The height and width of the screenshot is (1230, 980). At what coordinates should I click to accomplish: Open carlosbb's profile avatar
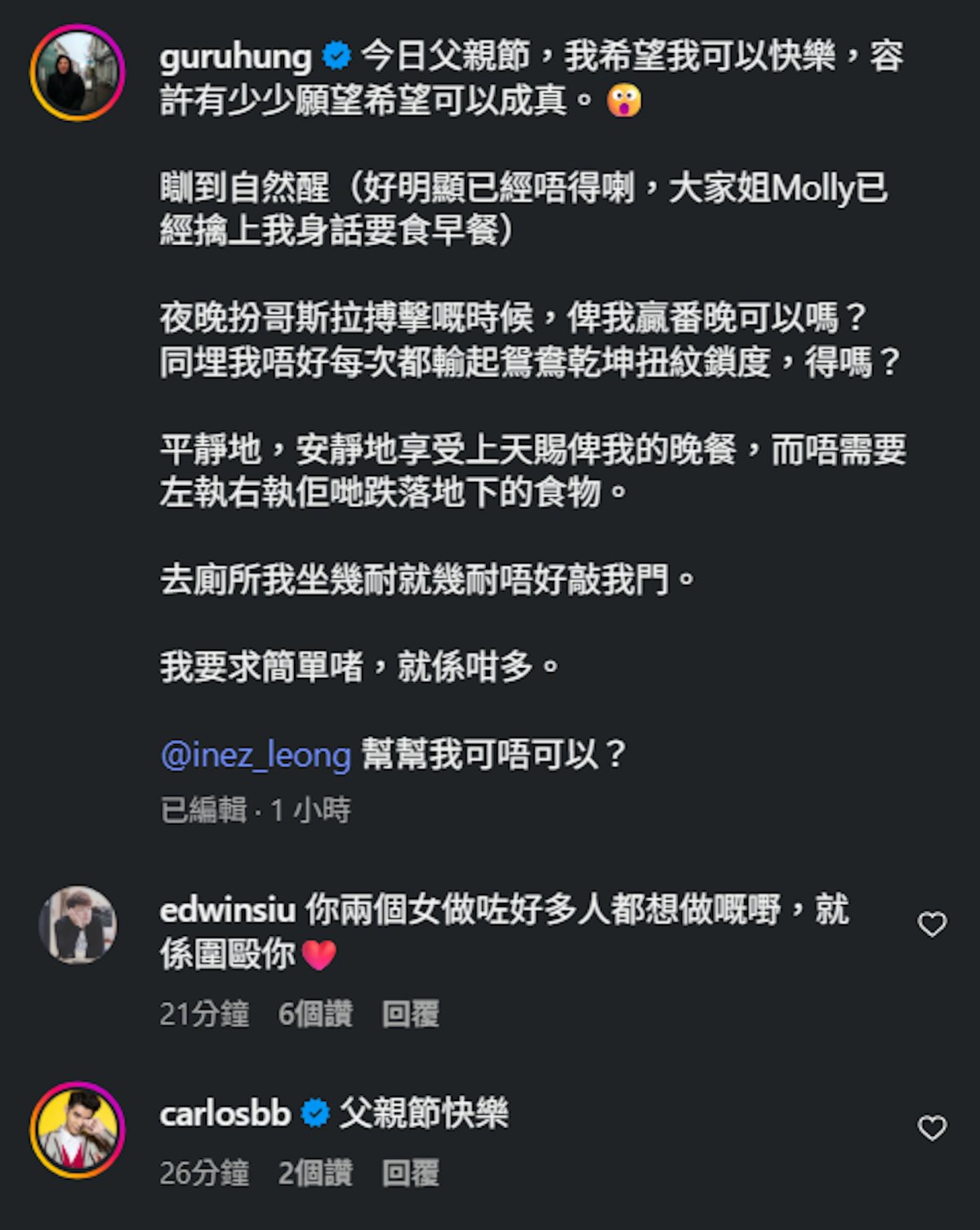[78, 1130]
